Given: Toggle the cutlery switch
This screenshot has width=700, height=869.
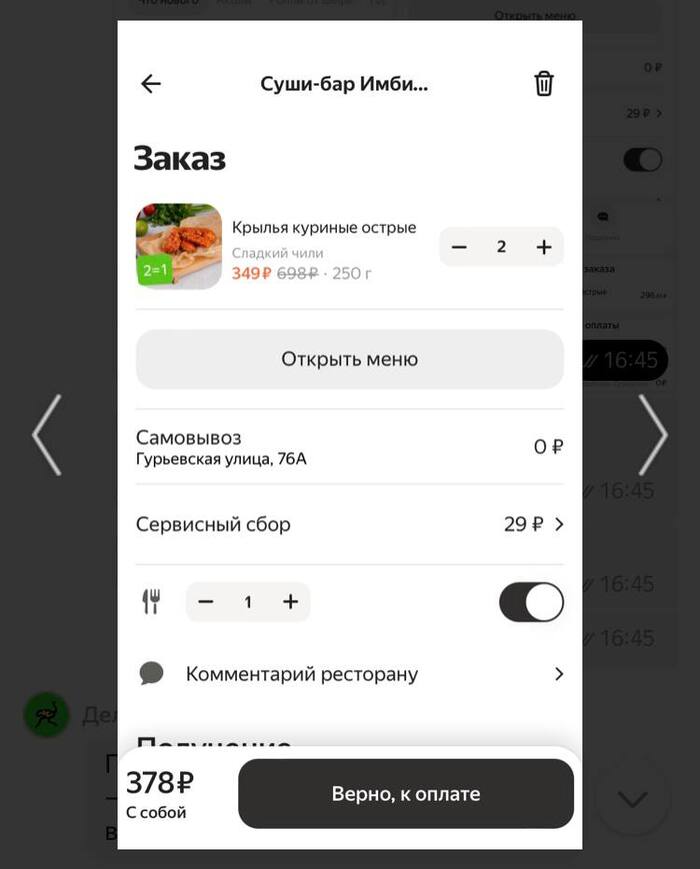Looking at the screenshot, I should coord(531,602).
